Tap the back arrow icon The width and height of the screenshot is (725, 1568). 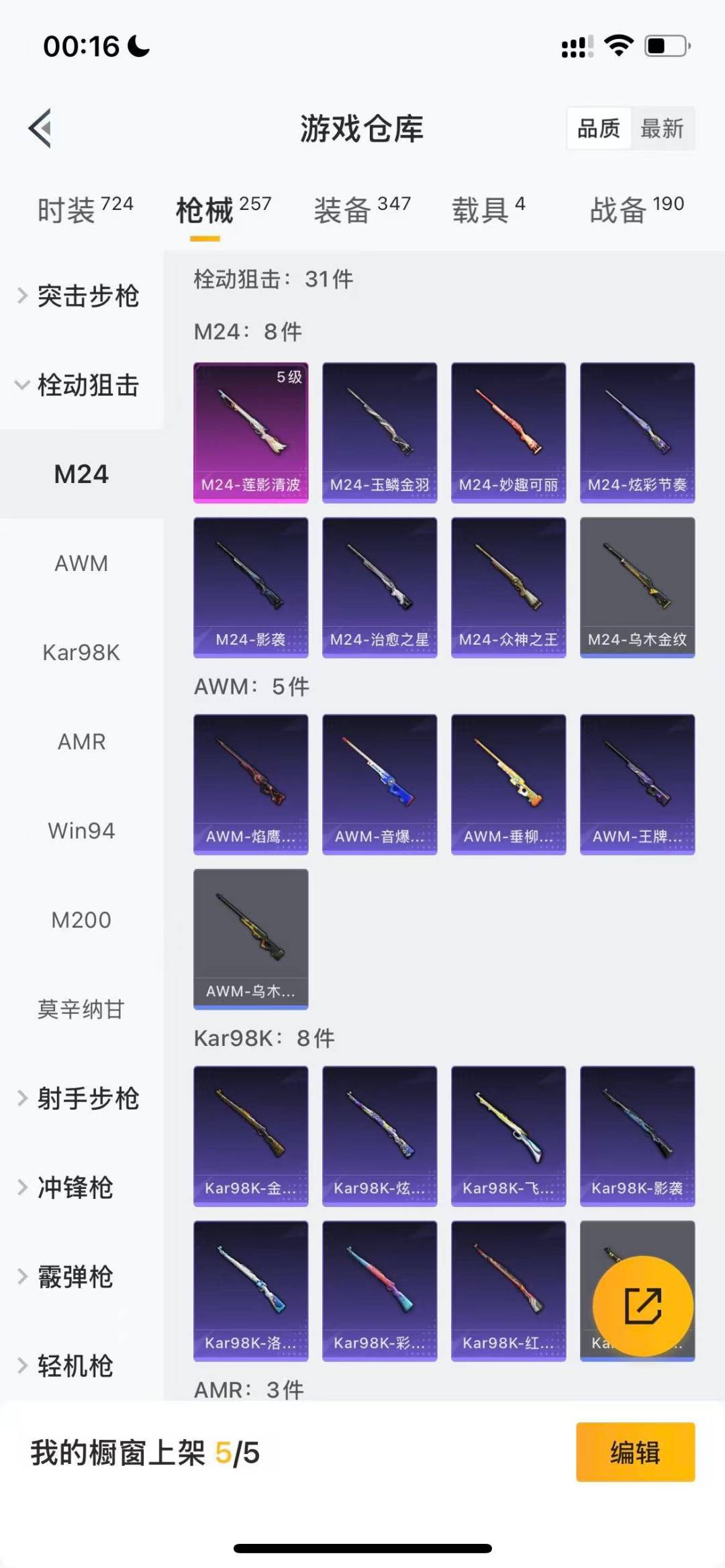40,129
